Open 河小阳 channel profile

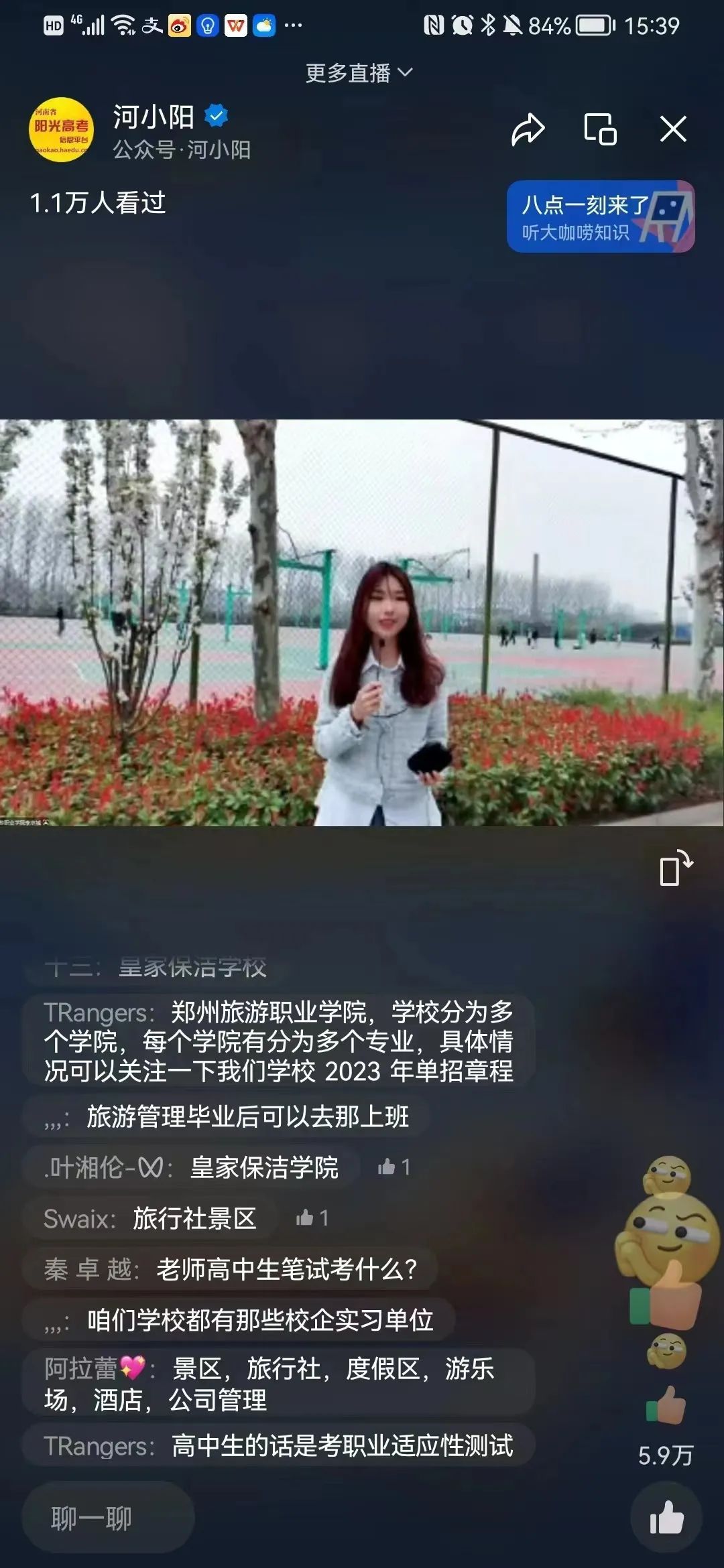62,130
